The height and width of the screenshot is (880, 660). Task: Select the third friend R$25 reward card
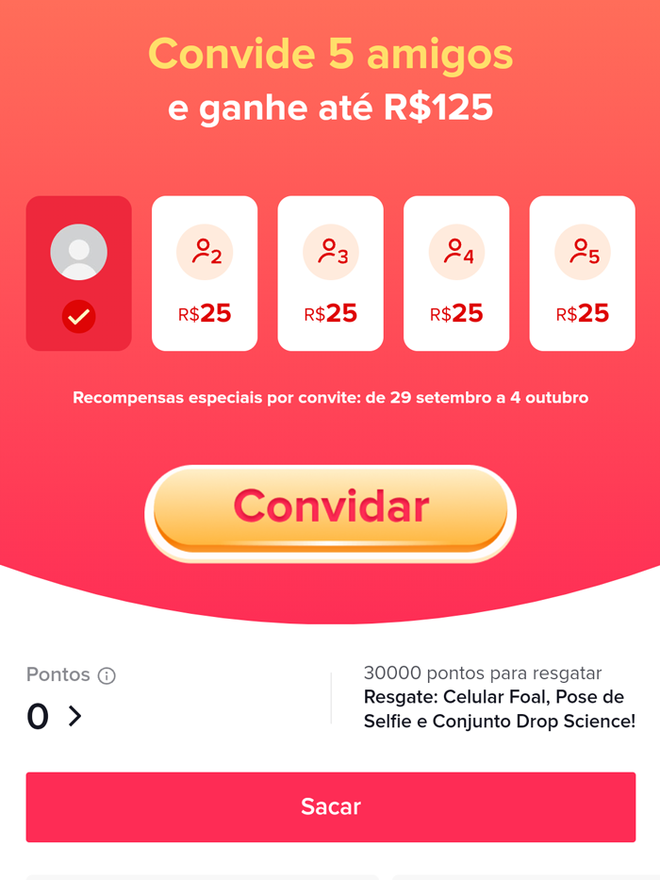330,273
